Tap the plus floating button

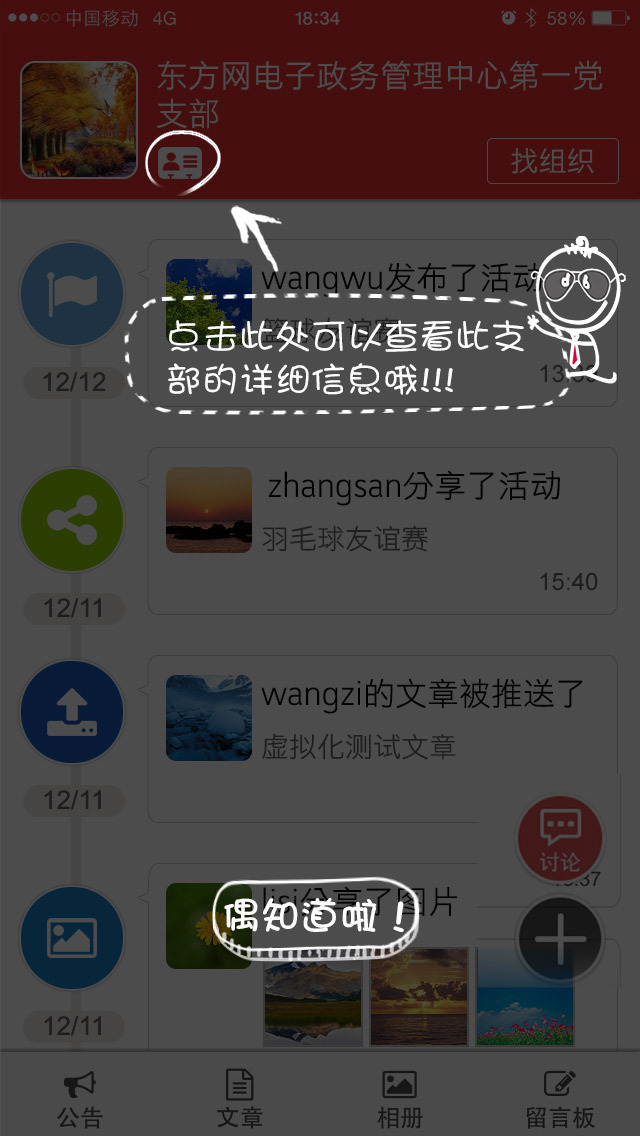(560, 938)
